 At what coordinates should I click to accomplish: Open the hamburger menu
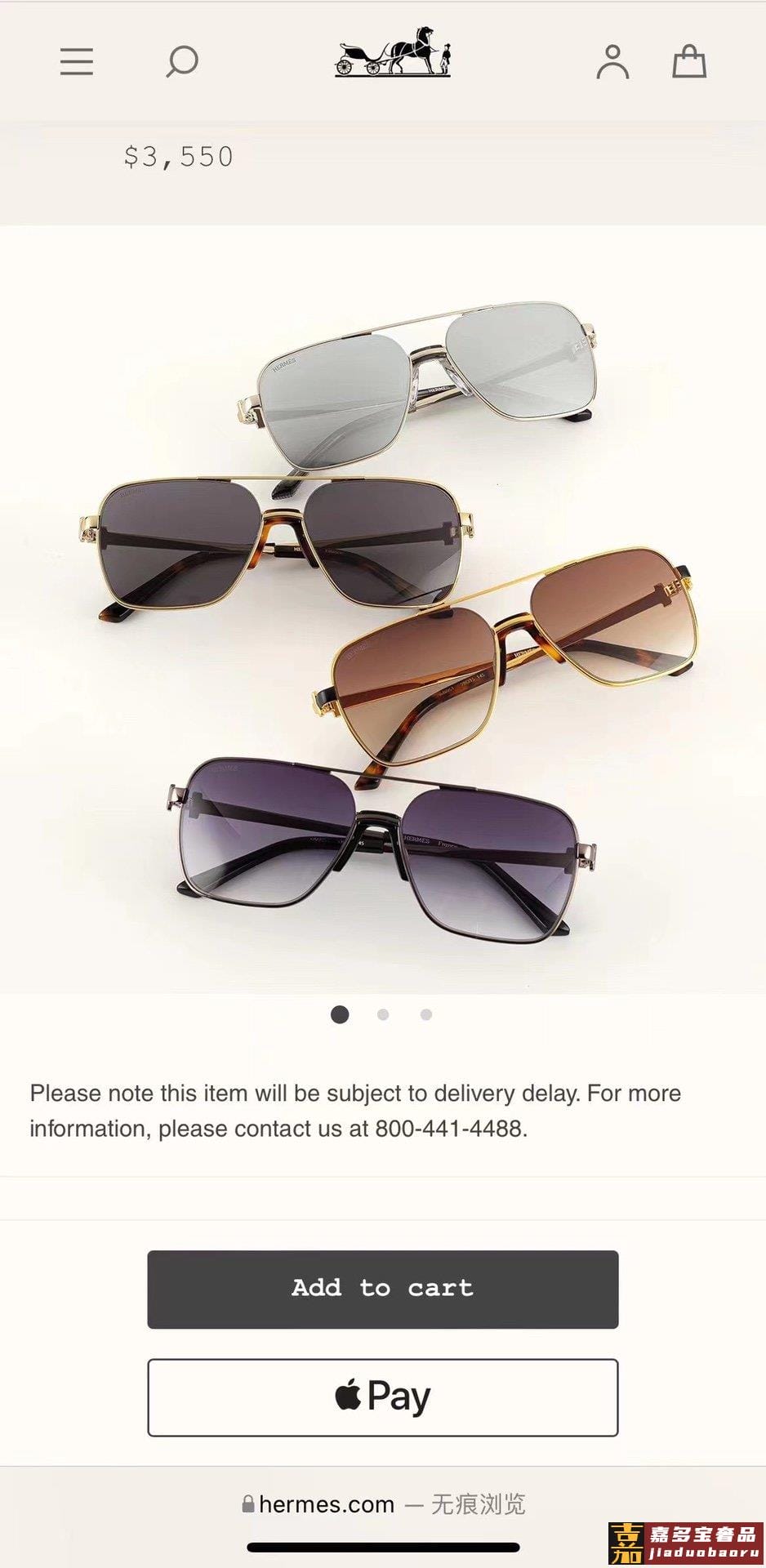pos(77,61)
